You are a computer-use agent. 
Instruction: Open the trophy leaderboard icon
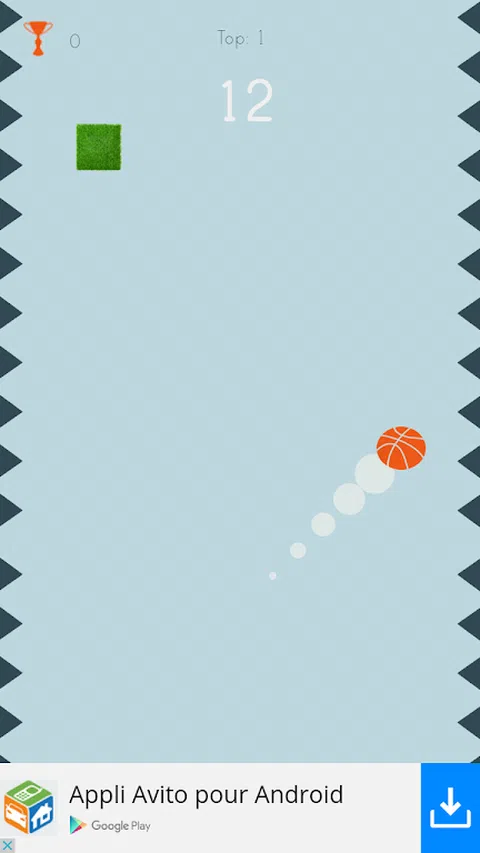(x=38, y=38)
